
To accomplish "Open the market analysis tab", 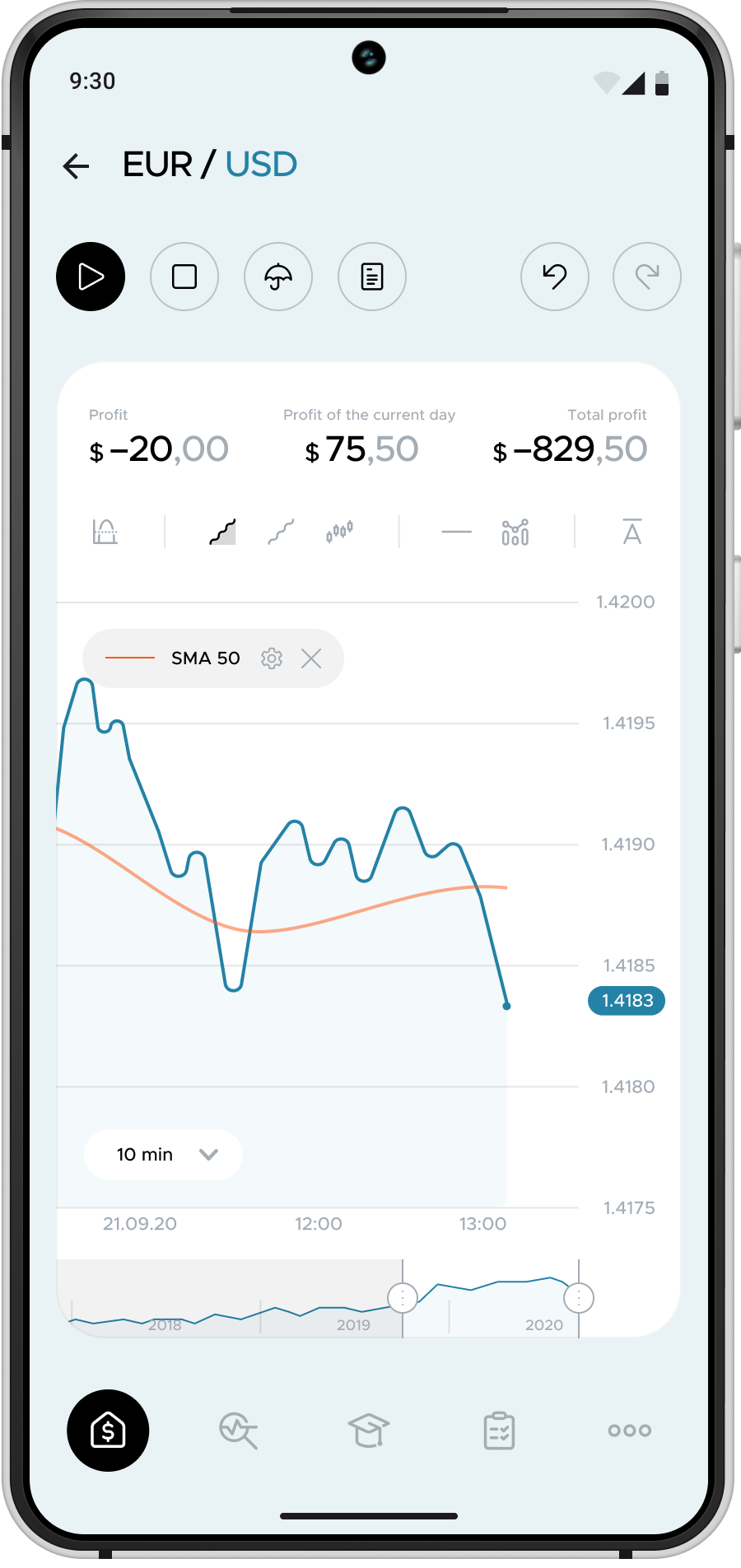I will [239, 1431].
